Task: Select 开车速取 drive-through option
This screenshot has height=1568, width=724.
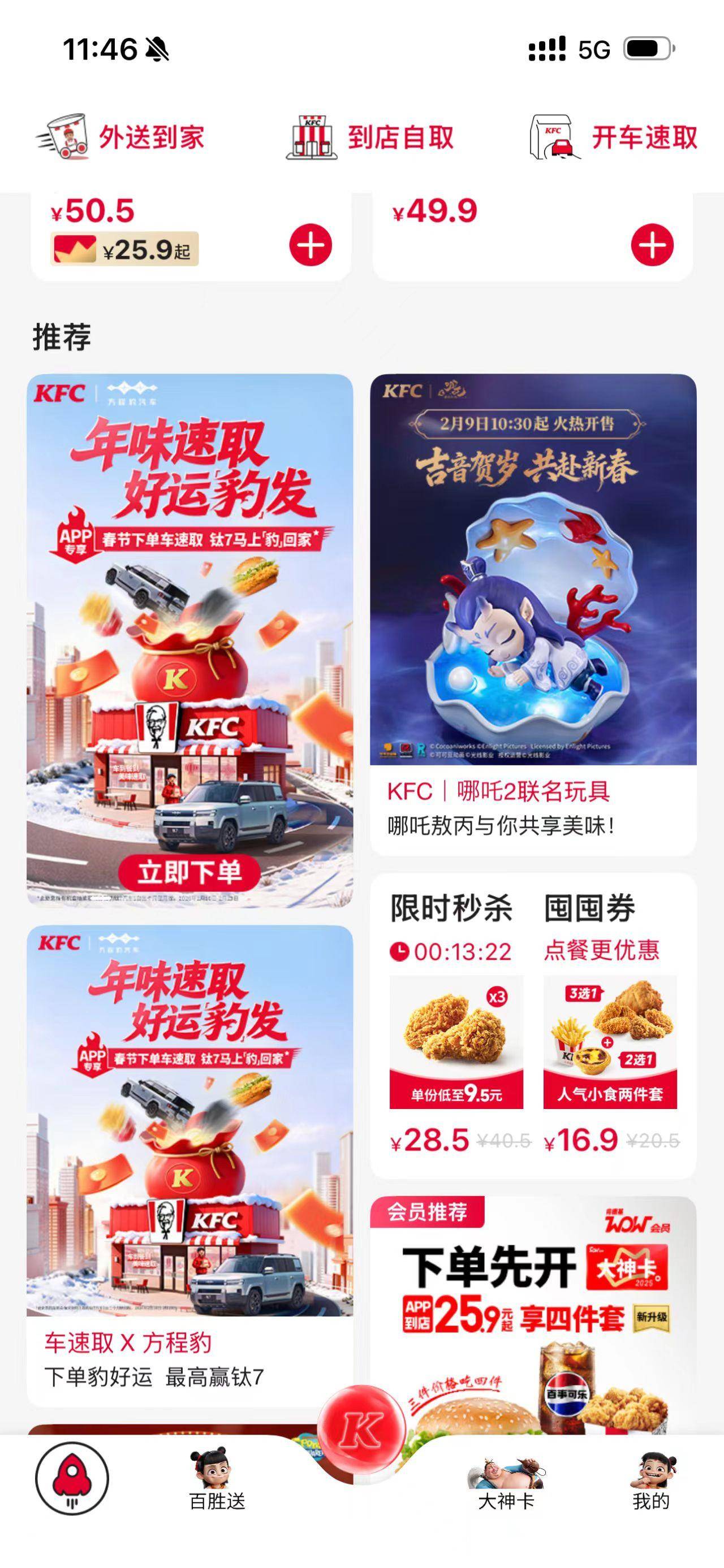Action: pos(614,137)
